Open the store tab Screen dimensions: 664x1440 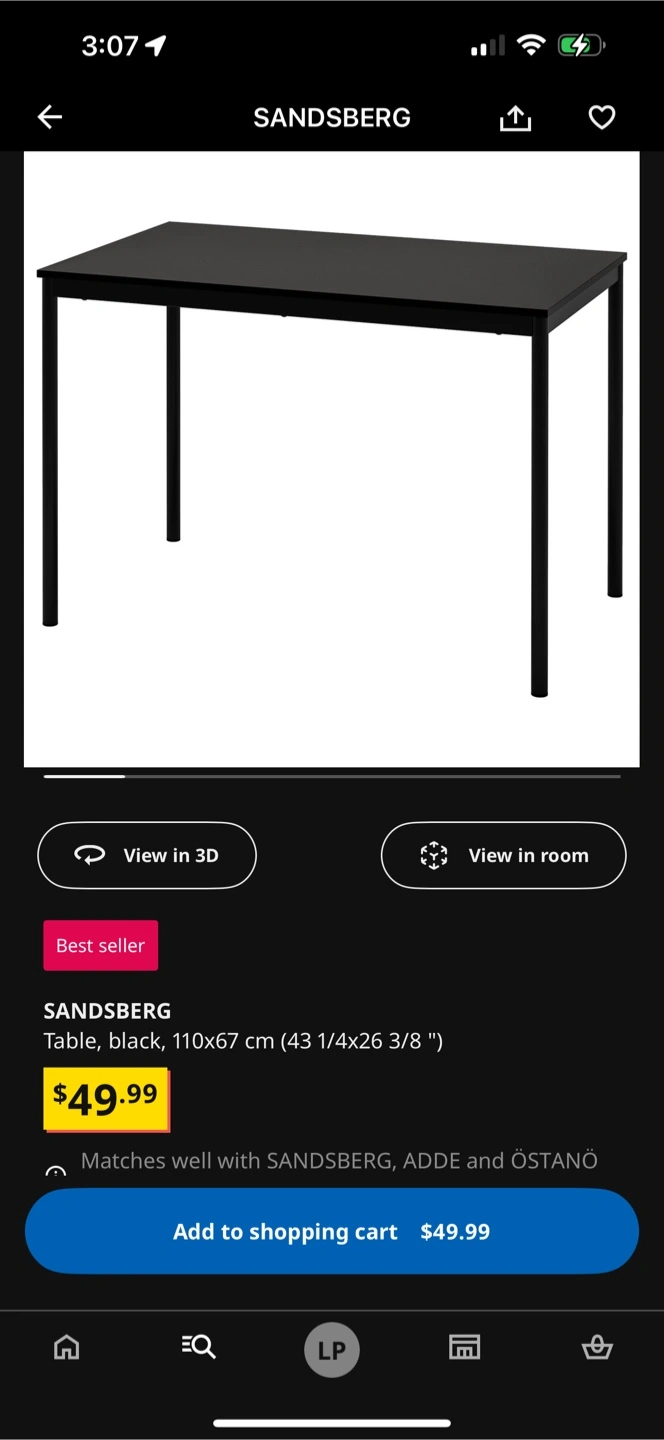pos(464,1348)
